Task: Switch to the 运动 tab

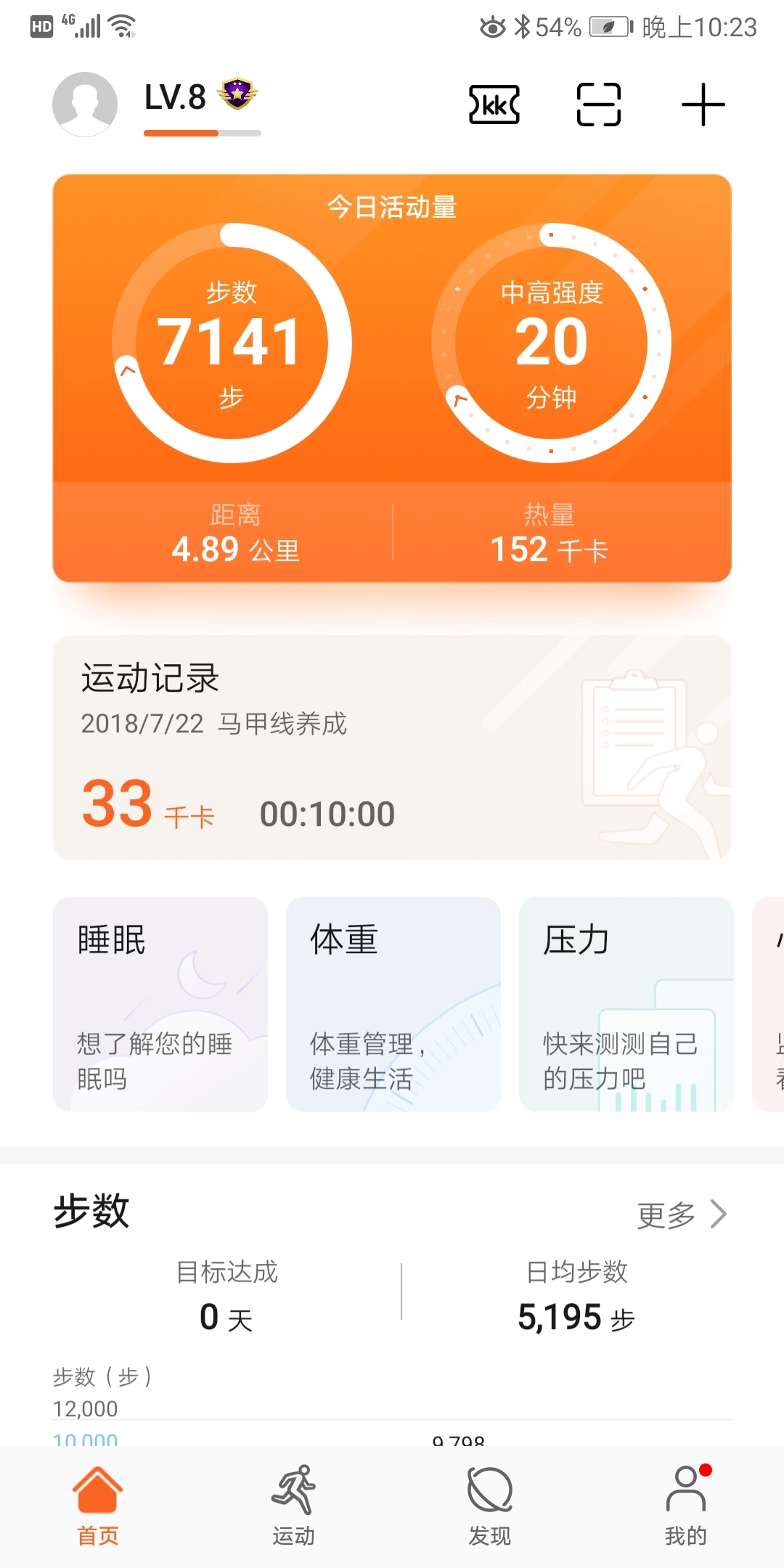Action: (x=294, y=1506)
